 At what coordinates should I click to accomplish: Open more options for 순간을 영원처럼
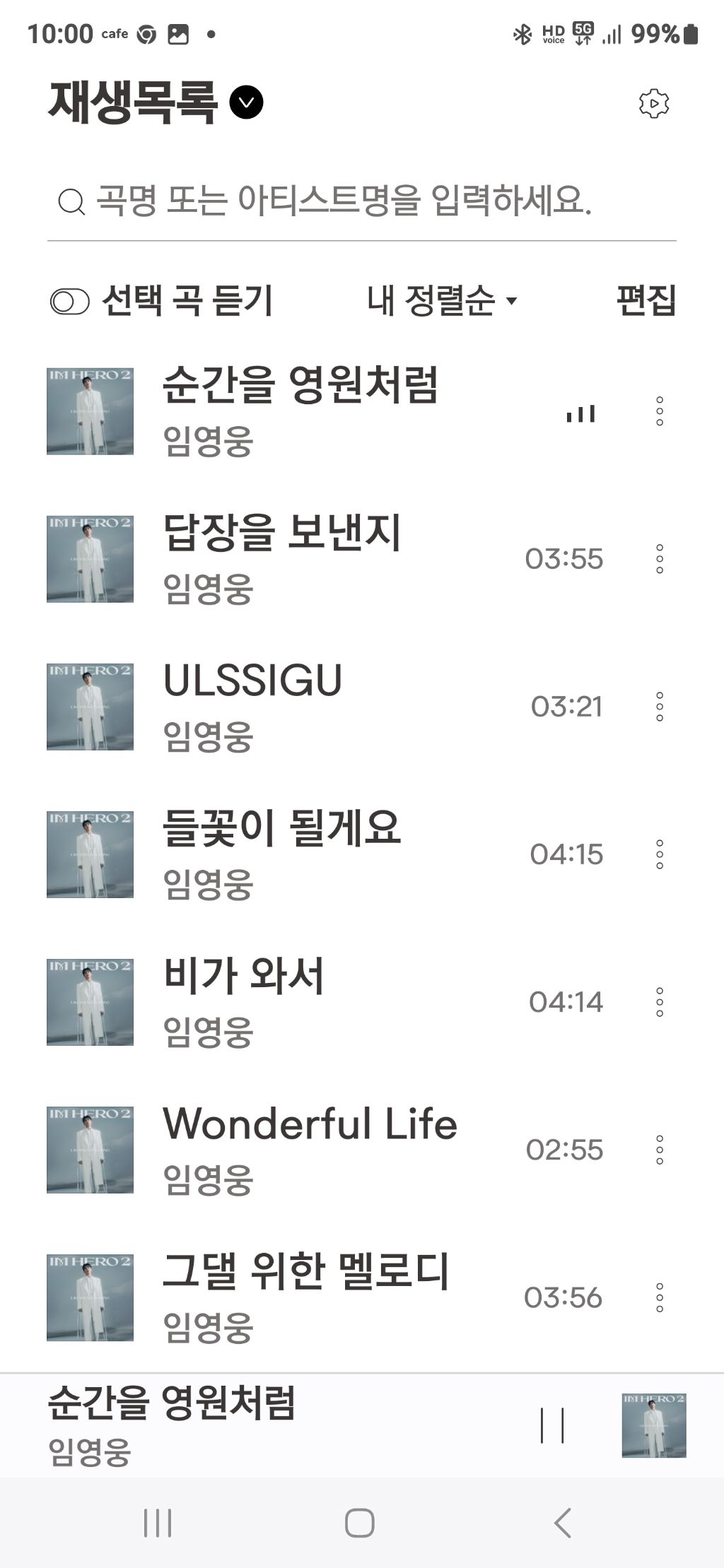(x=659, y=411)
